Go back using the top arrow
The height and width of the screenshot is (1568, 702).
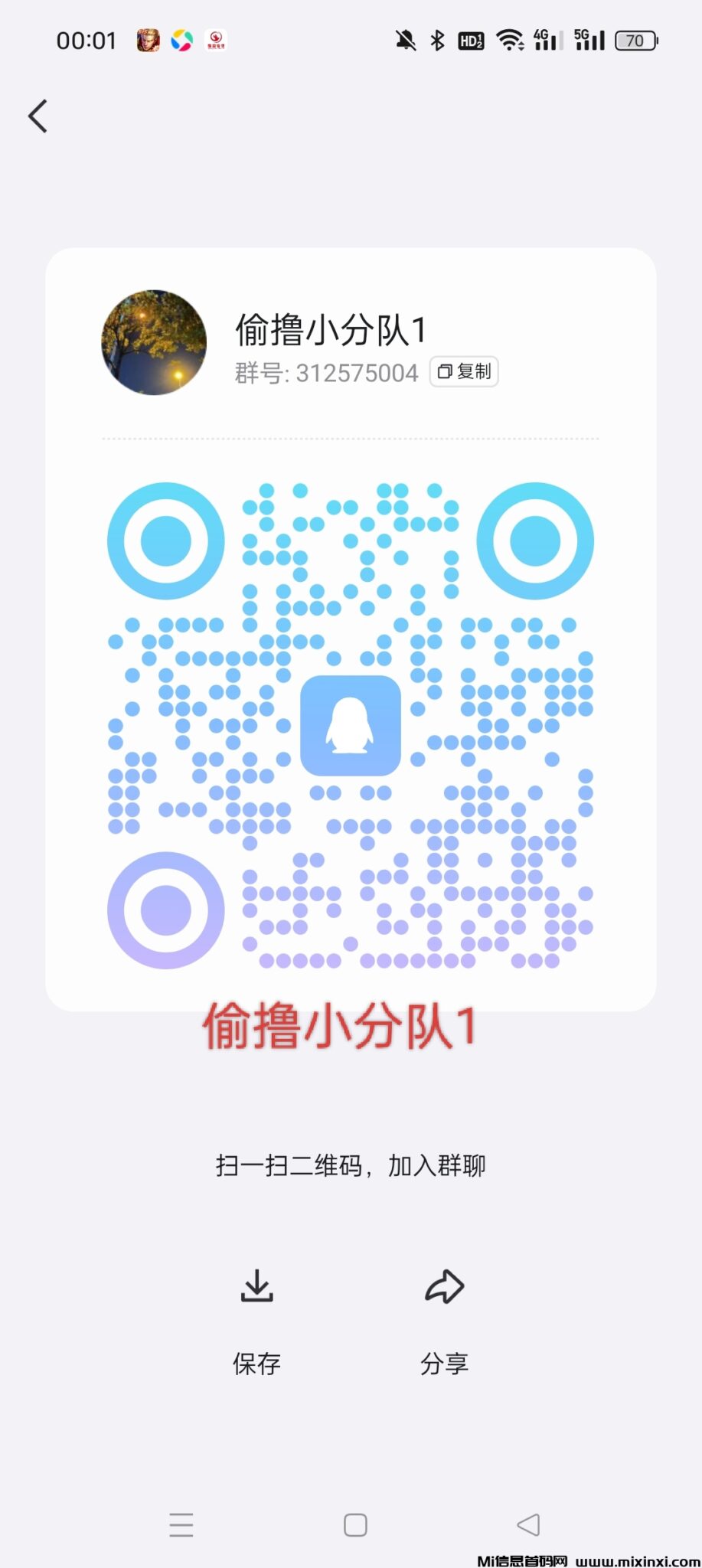[38, 116]
